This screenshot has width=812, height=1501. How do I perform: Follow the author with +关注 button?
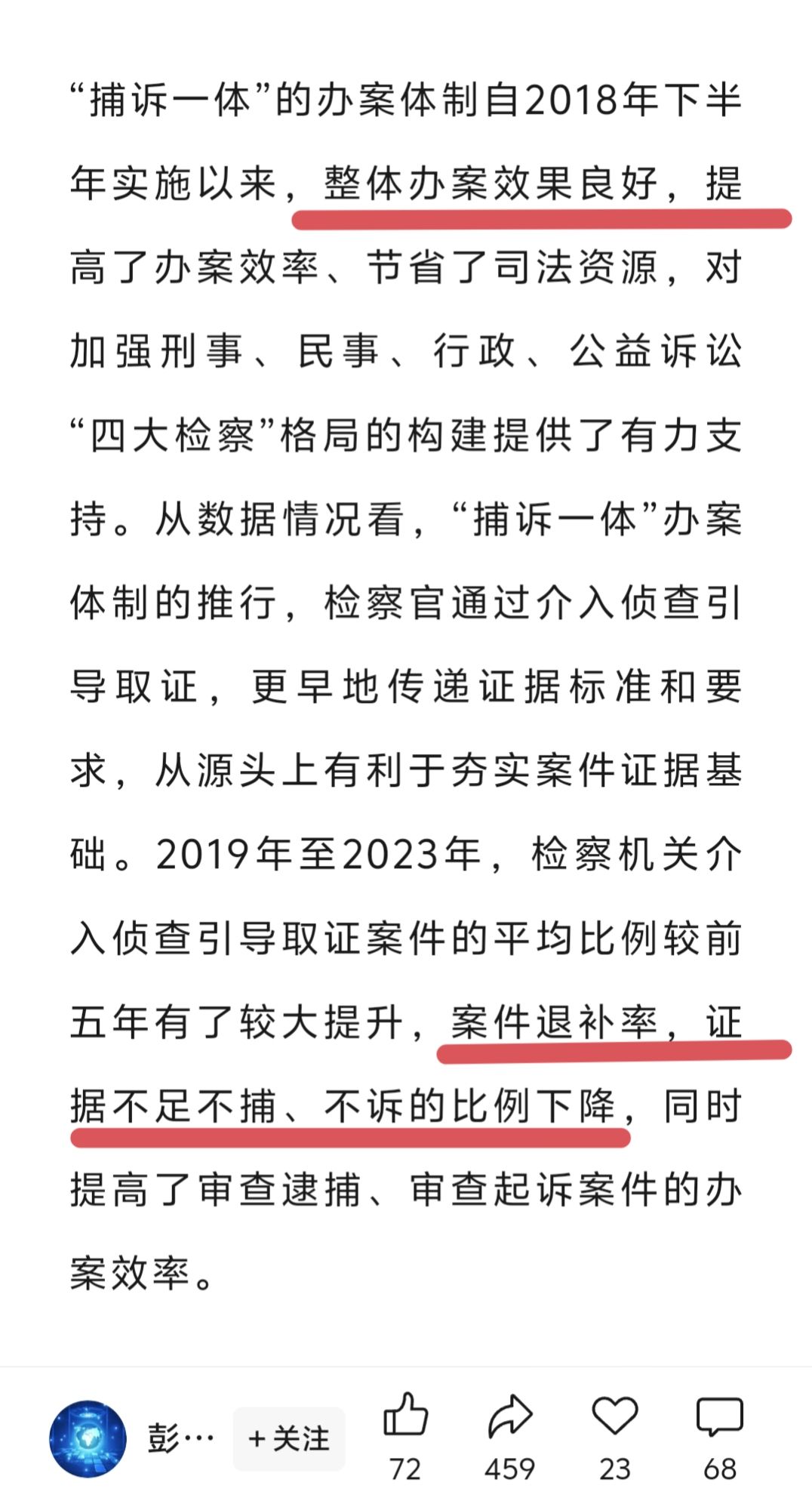click(x=289, y=1438)
